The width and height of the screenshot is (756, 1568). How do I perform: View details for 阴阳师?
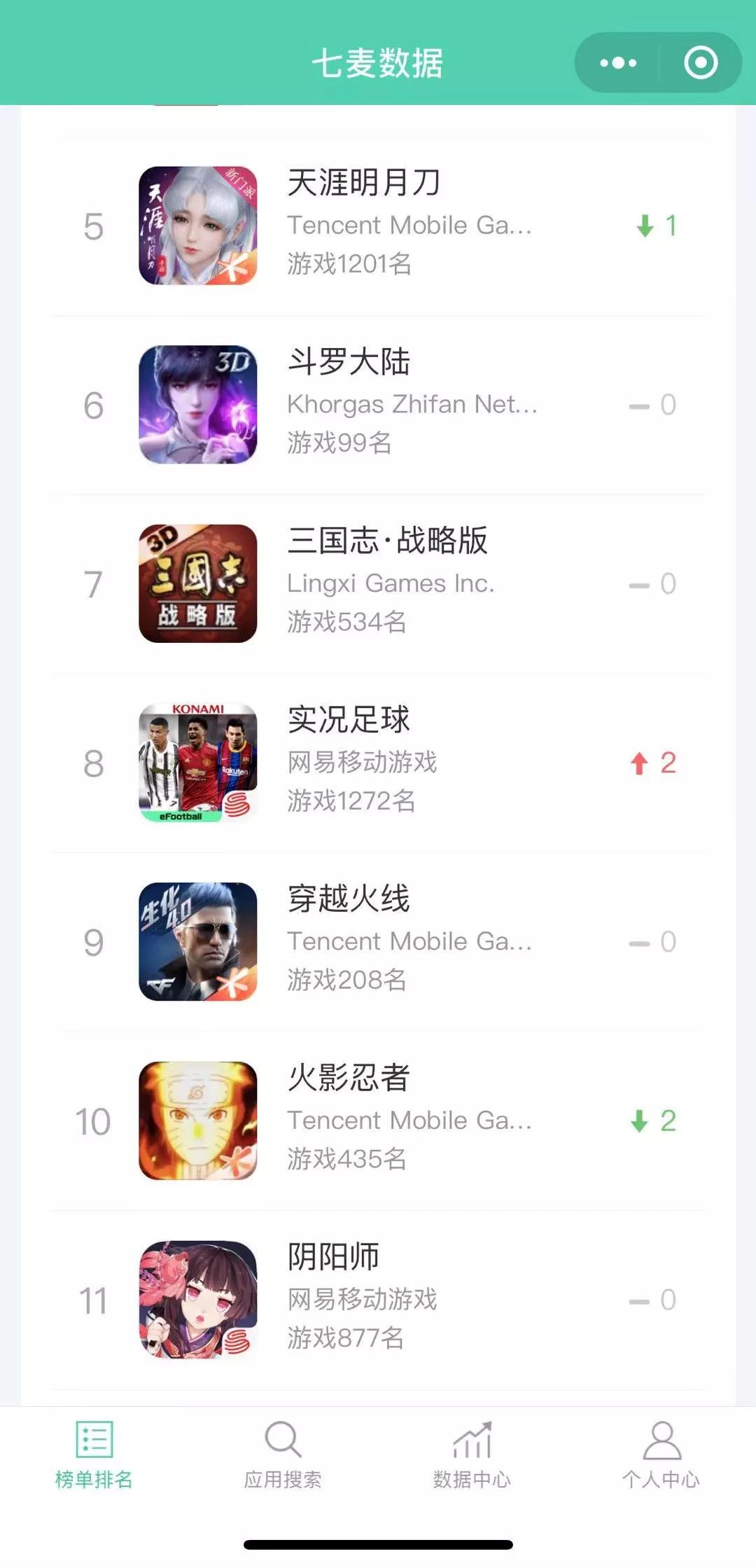[x=378, y=1300]
